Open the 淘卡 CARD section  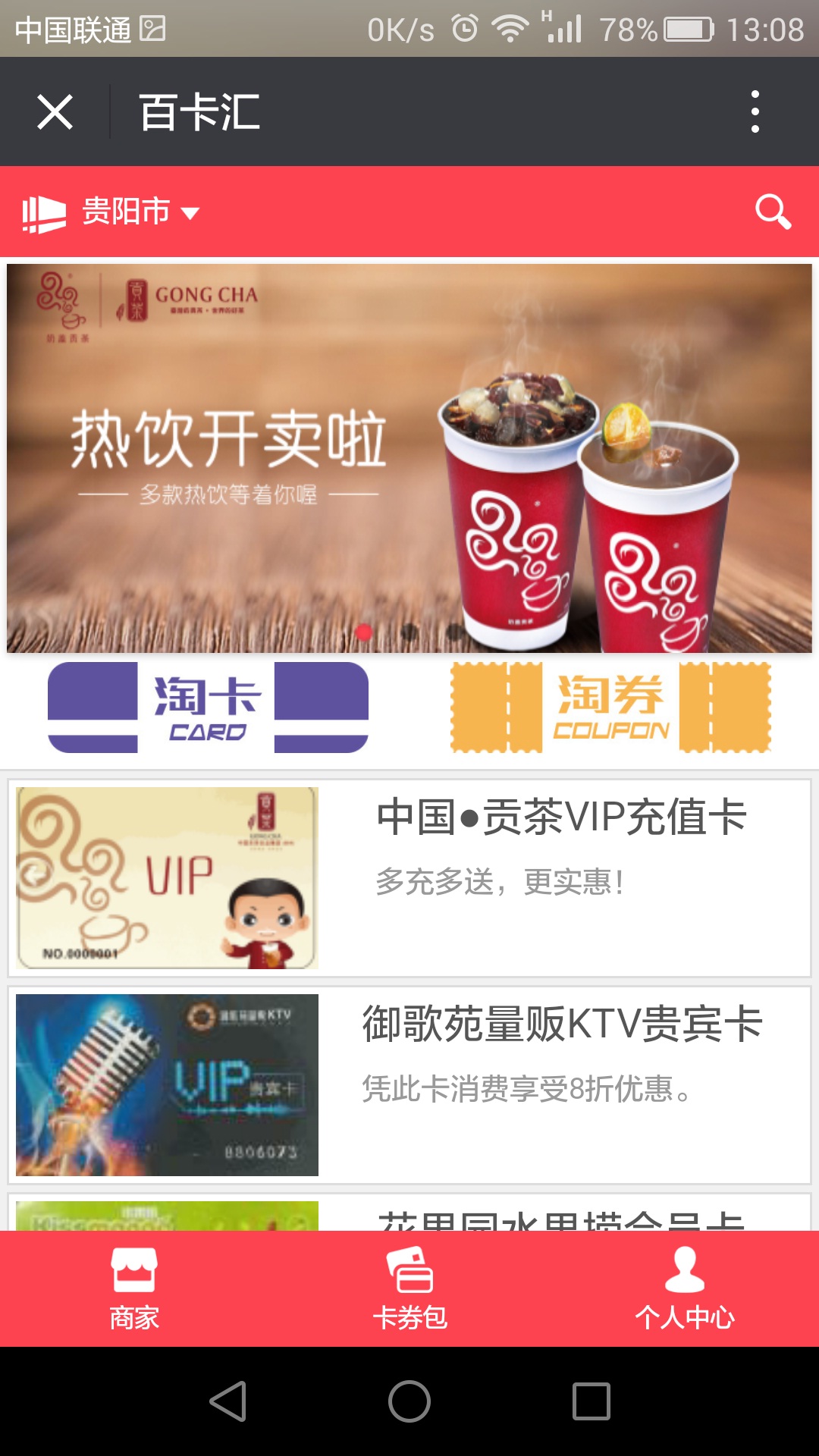click(x=208, y=708)
